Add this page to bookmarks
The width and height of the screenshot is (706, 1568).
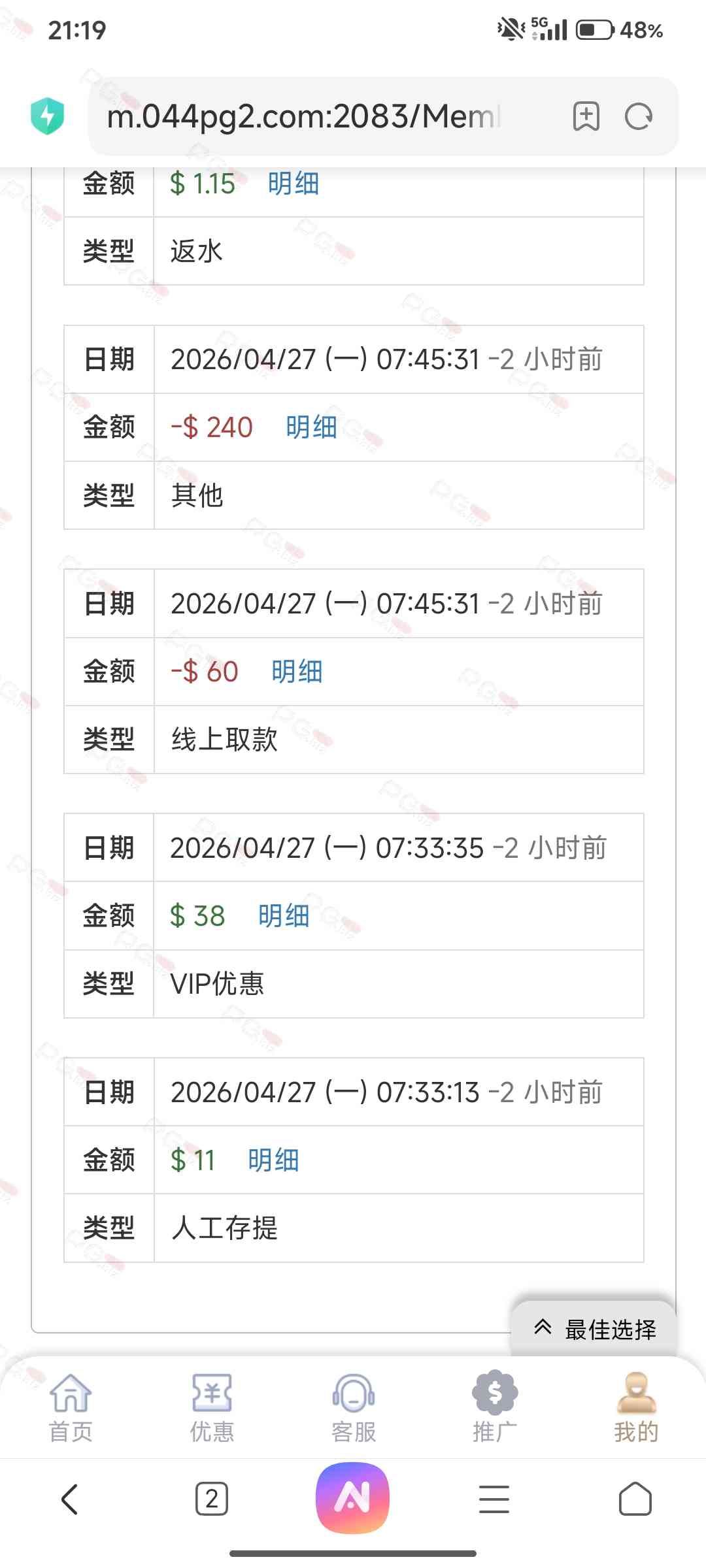[x=586, y=118]
